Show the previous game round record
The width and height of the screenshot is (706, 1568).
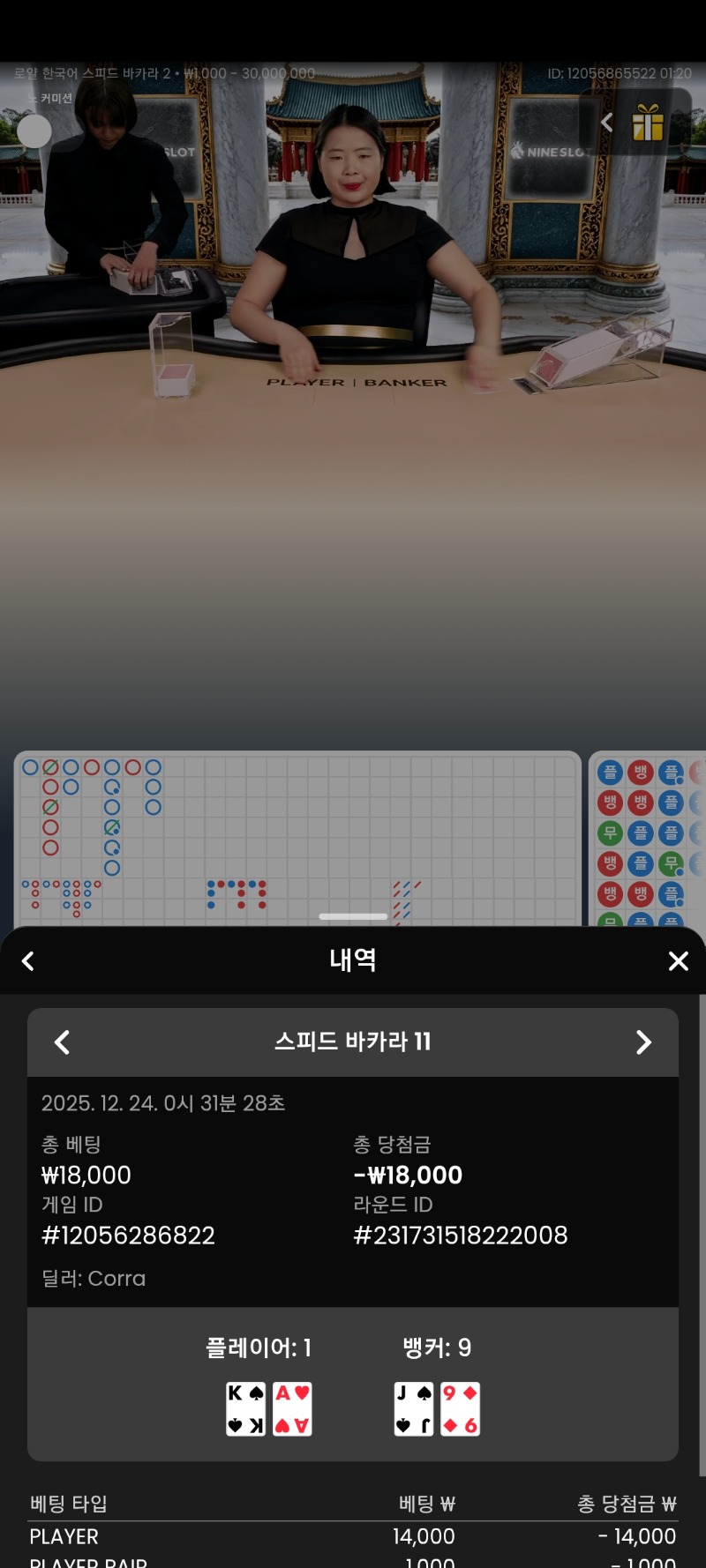click(62, 1042)
